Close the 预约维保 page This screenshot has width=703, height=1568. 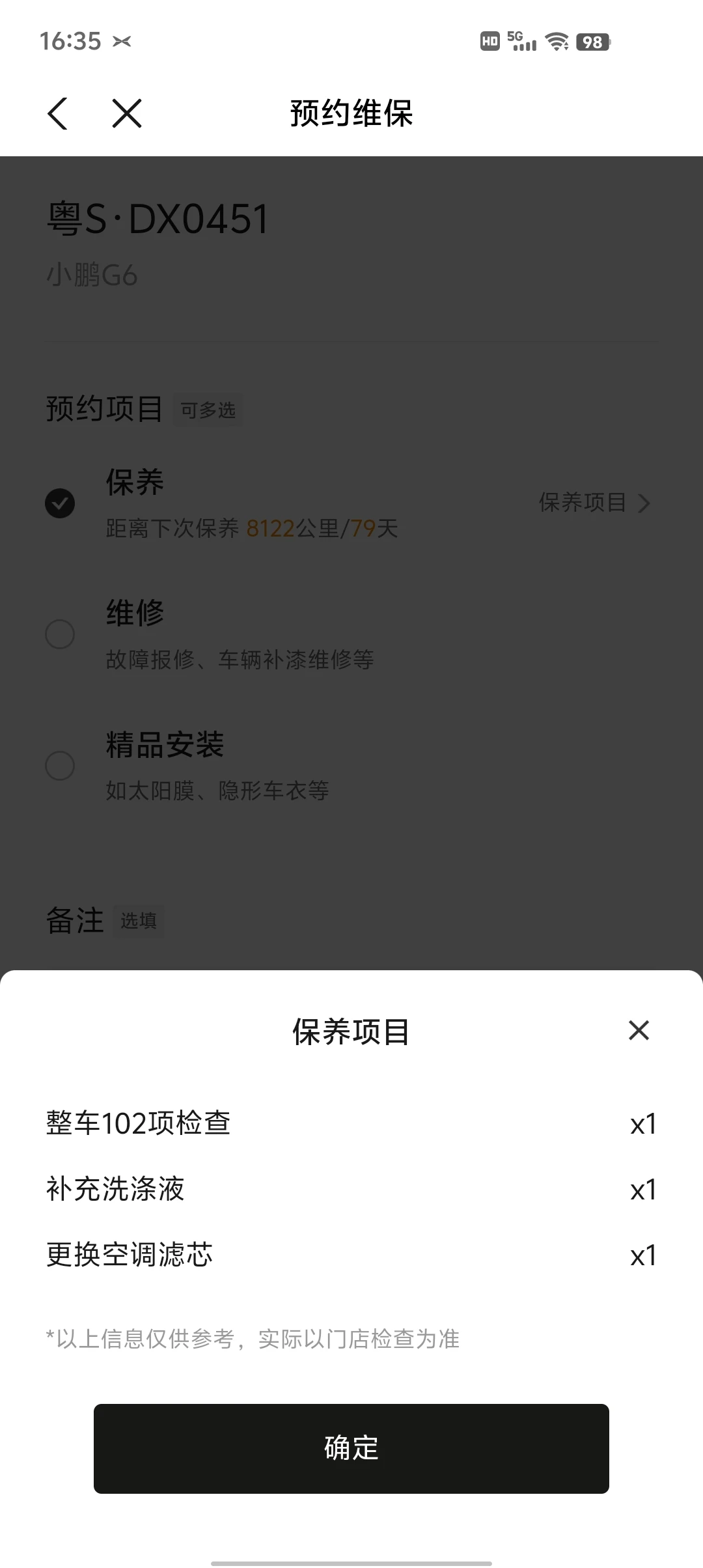[126, 114]
